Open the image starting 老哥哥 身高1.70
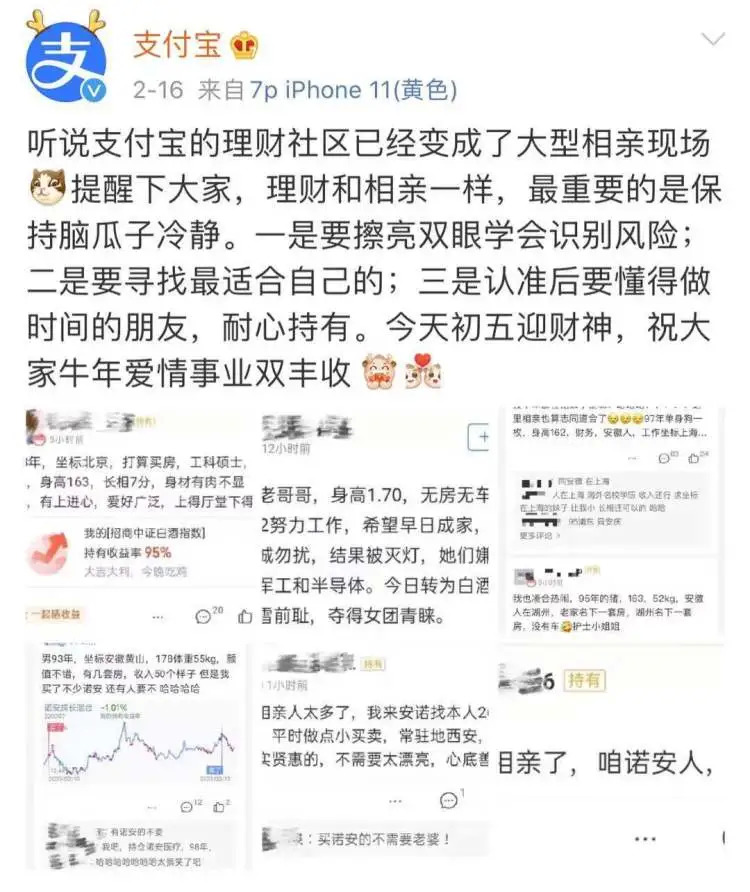The height and width of the screenshot is (892, 750). point(375,519)
